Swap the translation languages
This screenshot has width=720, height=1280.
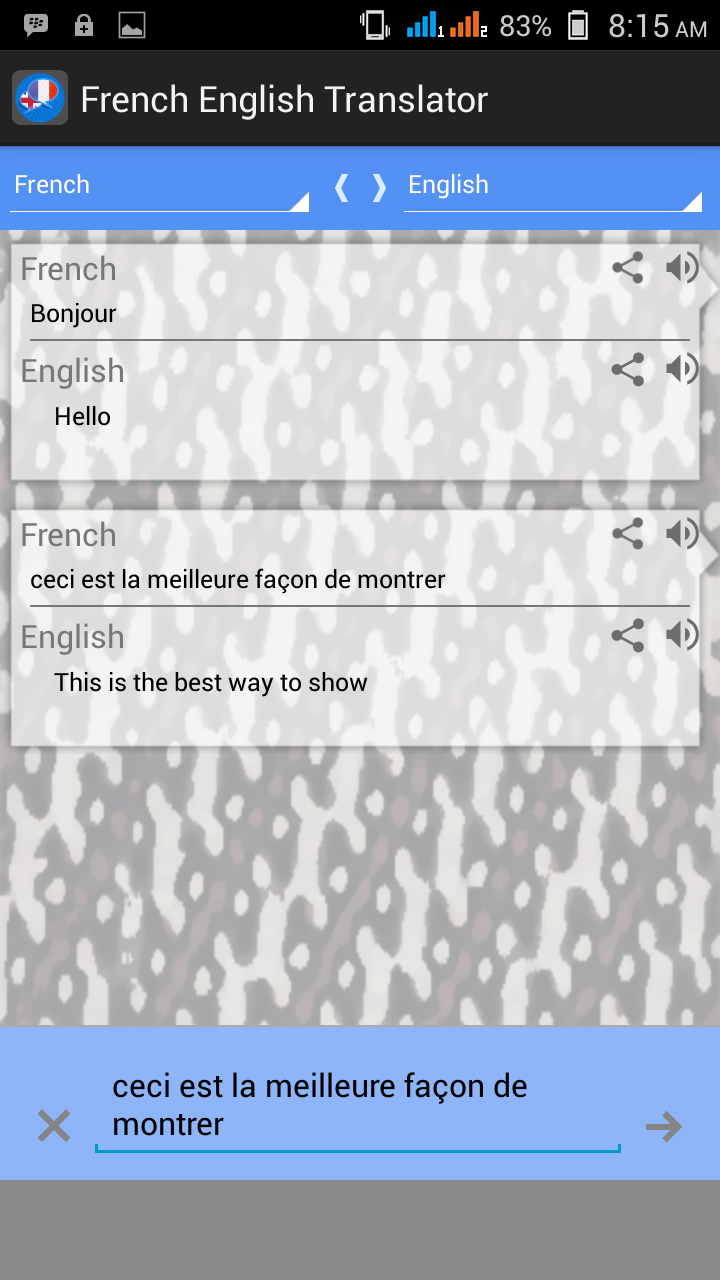(360, 187)
